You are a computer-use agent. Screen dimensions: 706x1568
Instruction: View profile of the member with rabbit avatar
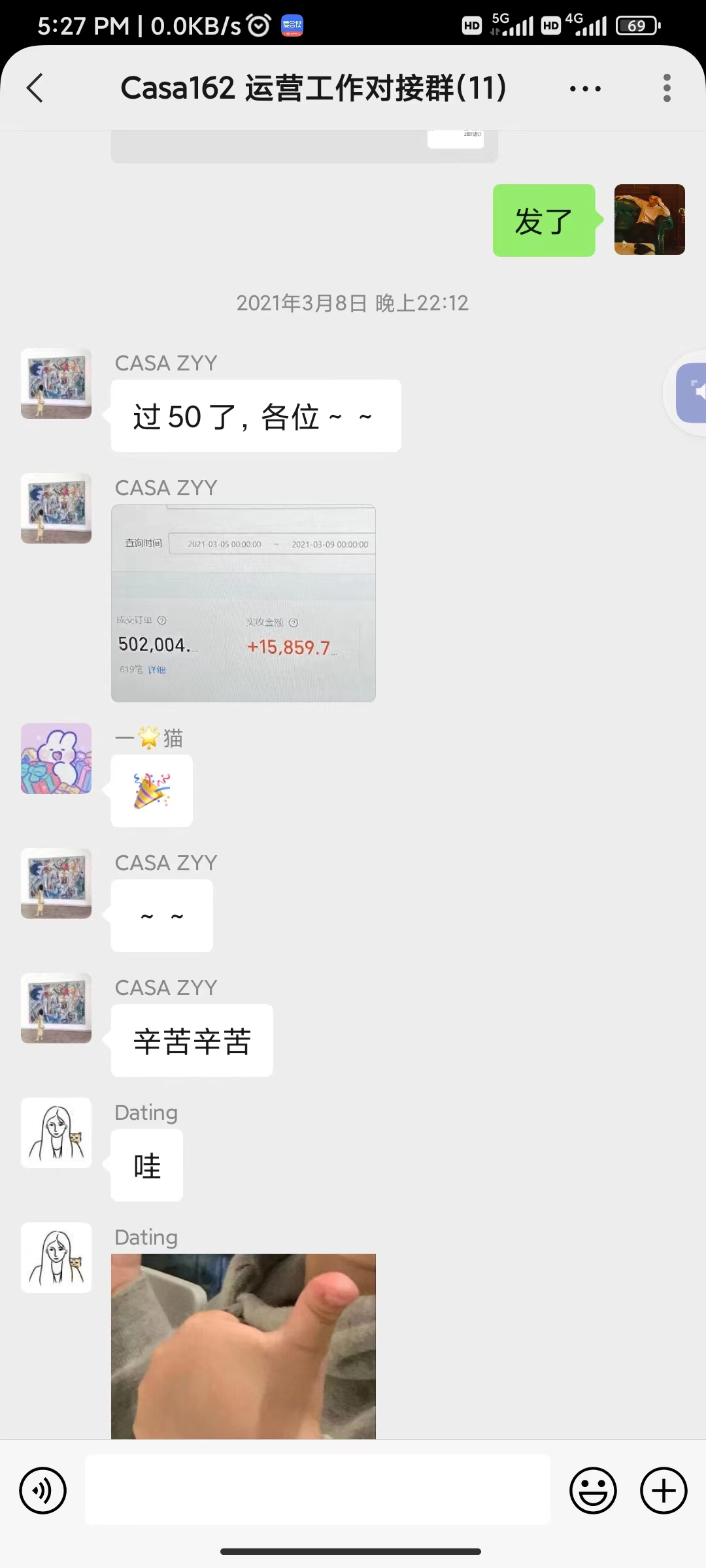point(56,759)
